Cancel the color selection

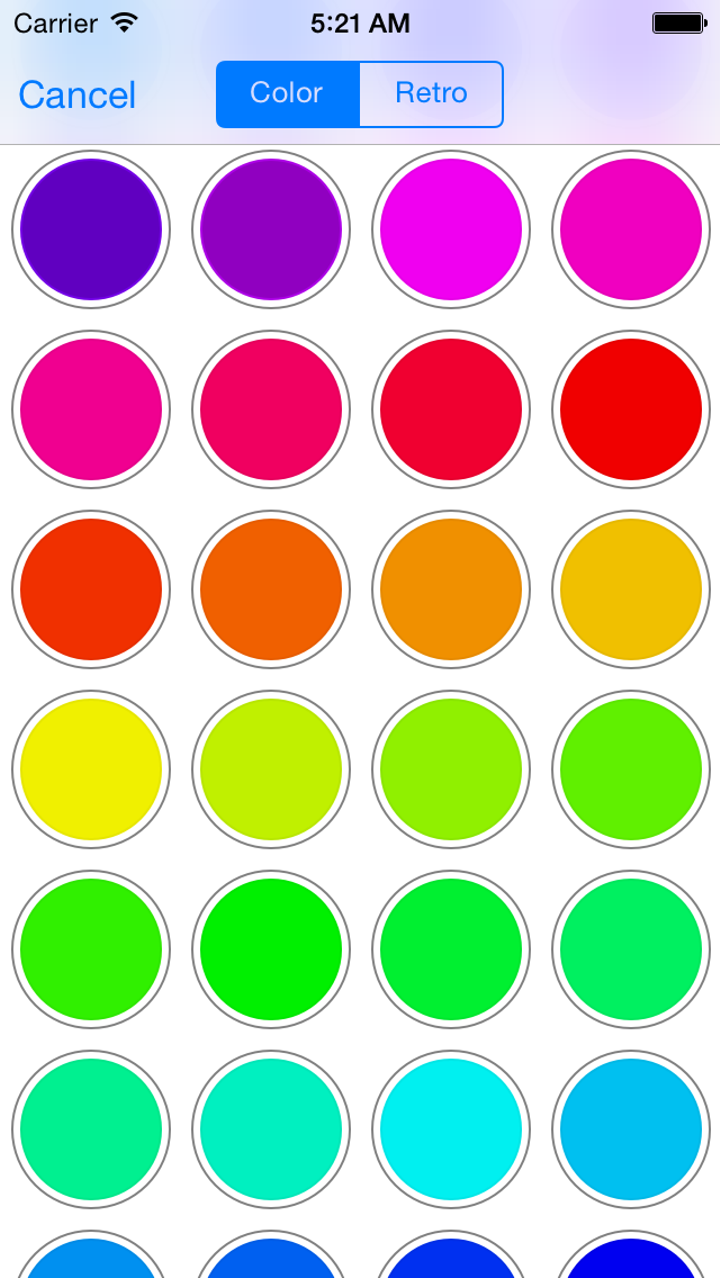[77, 95]
